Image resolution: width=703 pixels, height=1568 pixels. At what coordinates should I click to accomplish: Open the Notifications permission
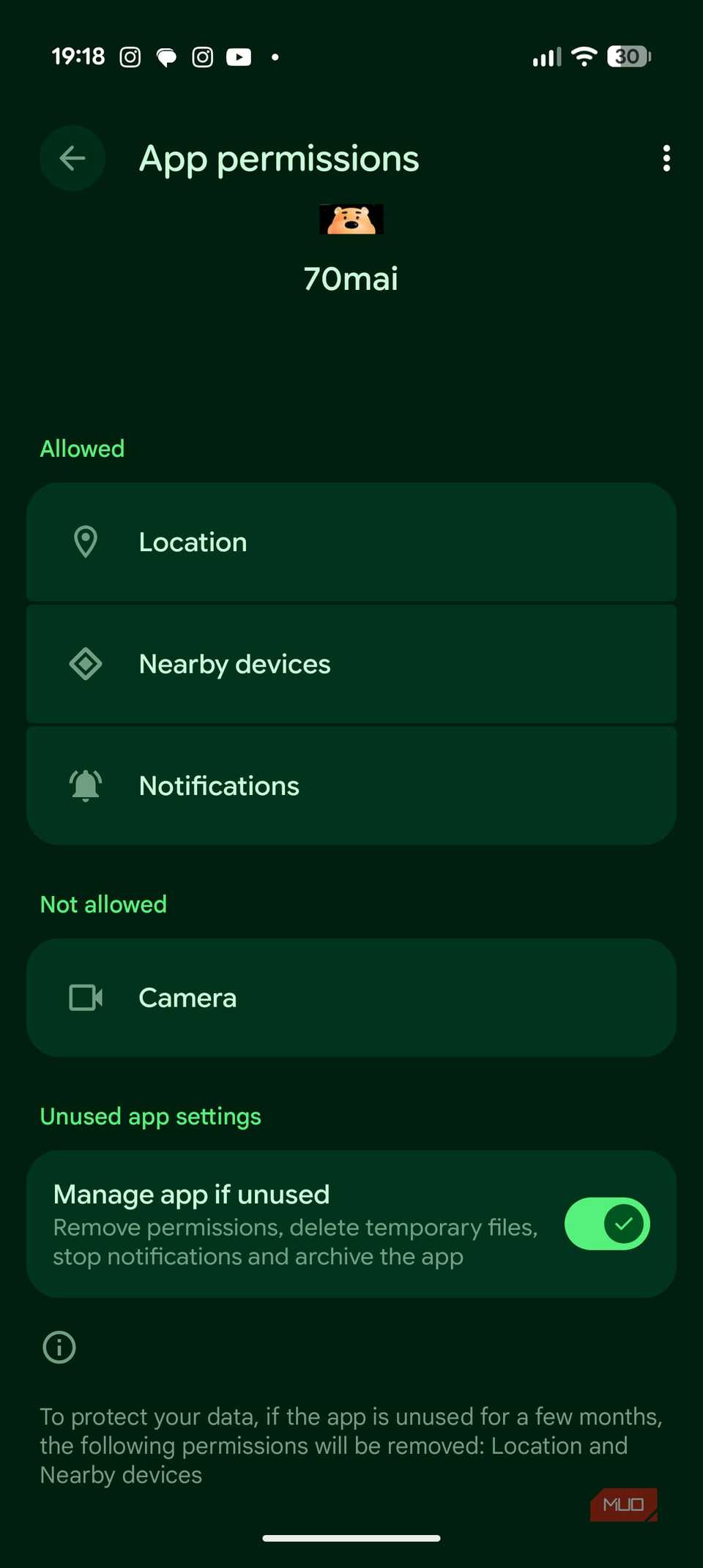351,785
